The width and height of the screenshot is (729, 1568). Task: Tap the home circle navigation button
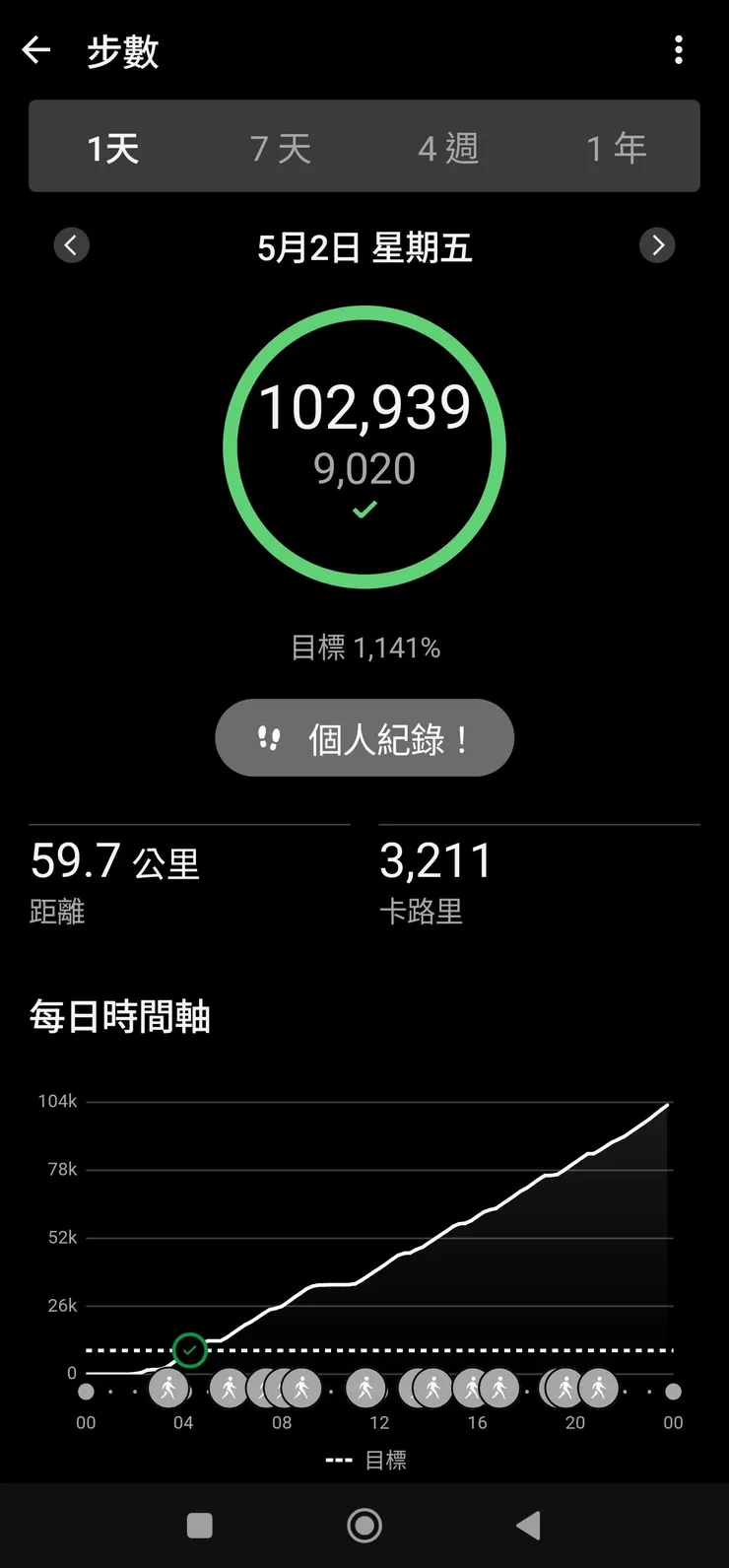(x=364, y=1524)
